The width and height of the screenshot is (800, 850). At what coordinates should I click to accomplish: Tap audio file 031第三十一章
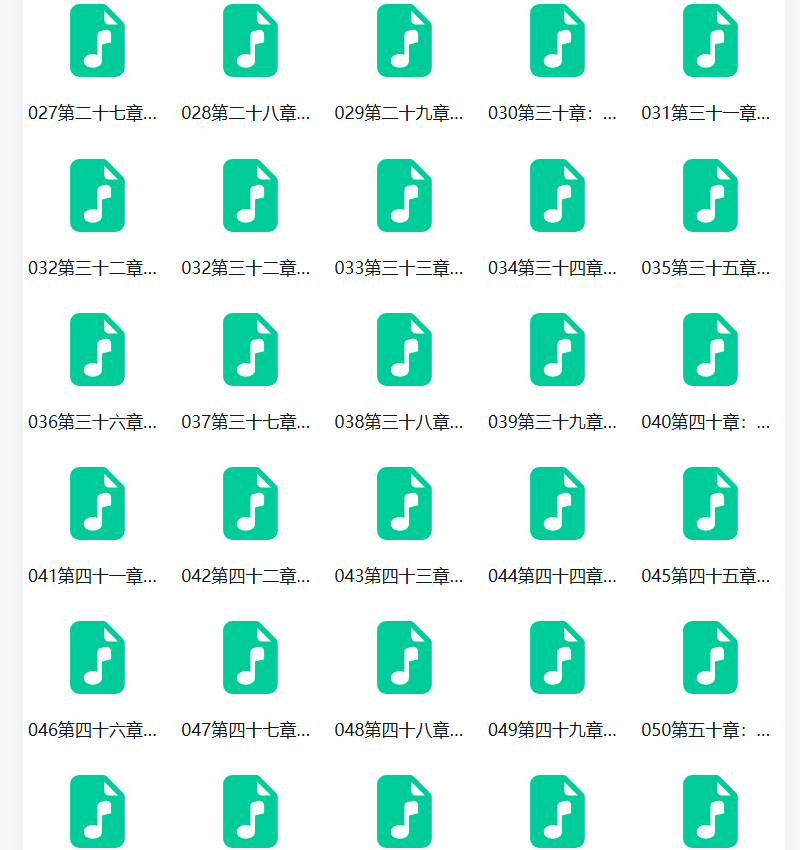pos(710,41)
